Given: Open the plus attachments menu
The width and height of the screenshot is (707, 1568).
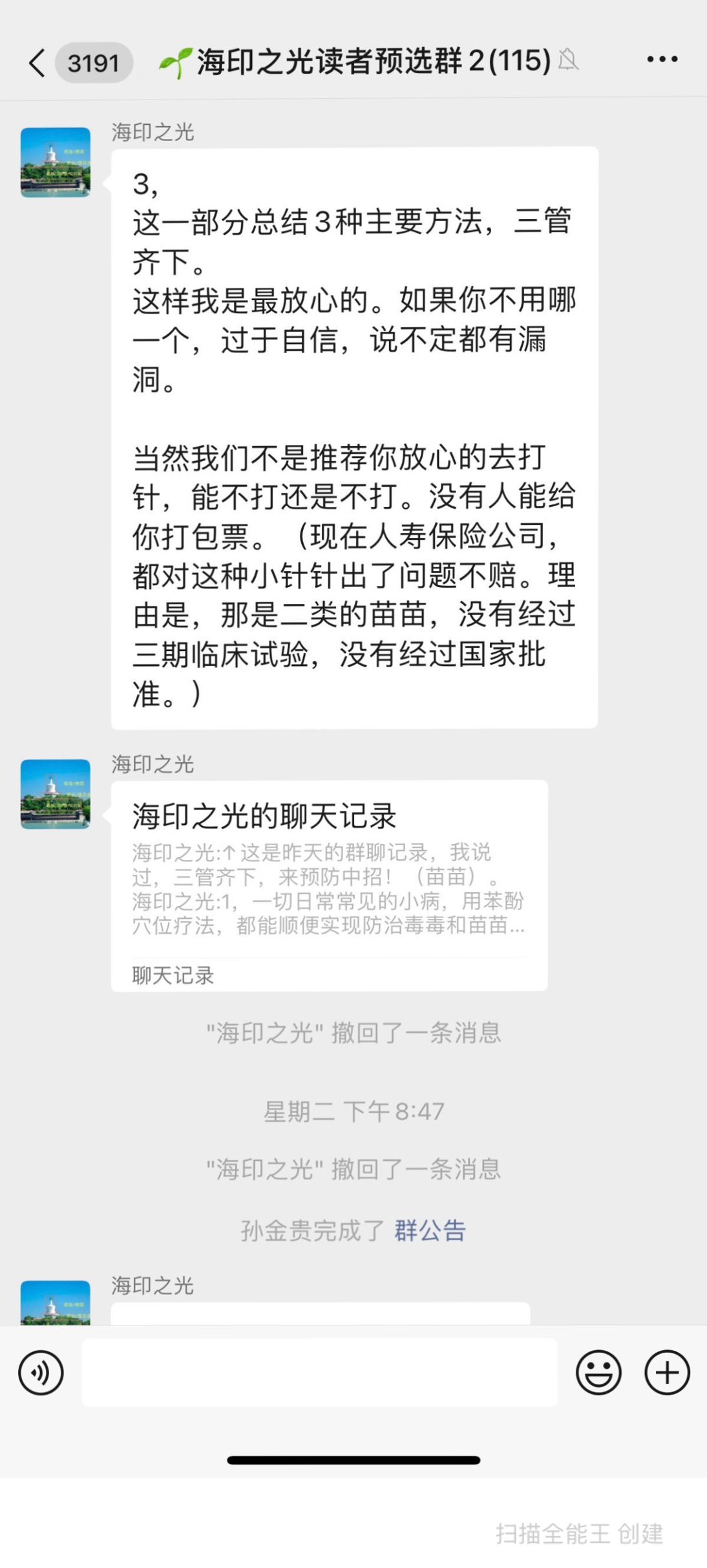Looking at the screenshot, I should [667, 1372].
